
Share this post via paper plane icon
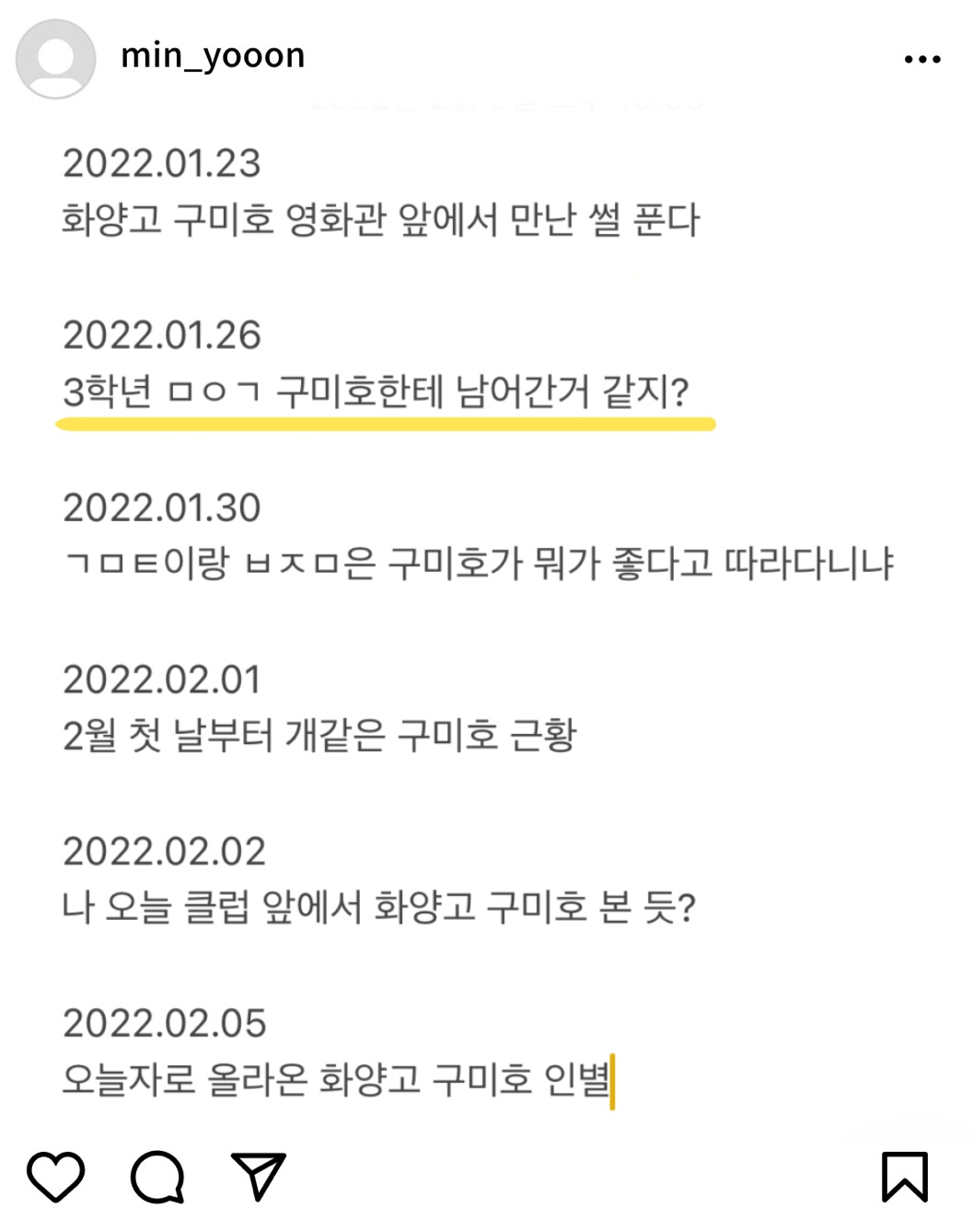(259, 1176)
